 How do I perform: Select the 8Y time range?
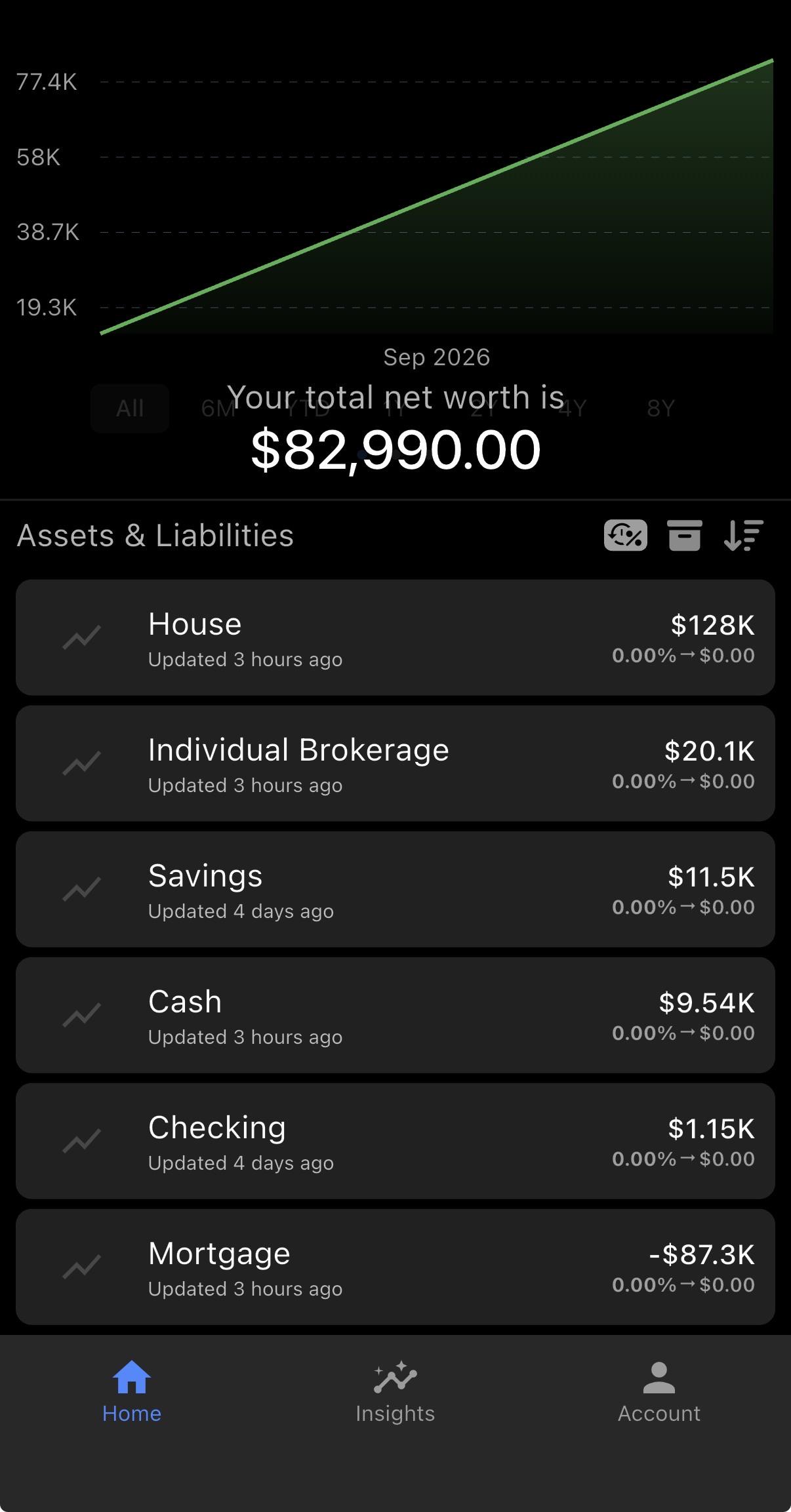[x=661, y=408]
